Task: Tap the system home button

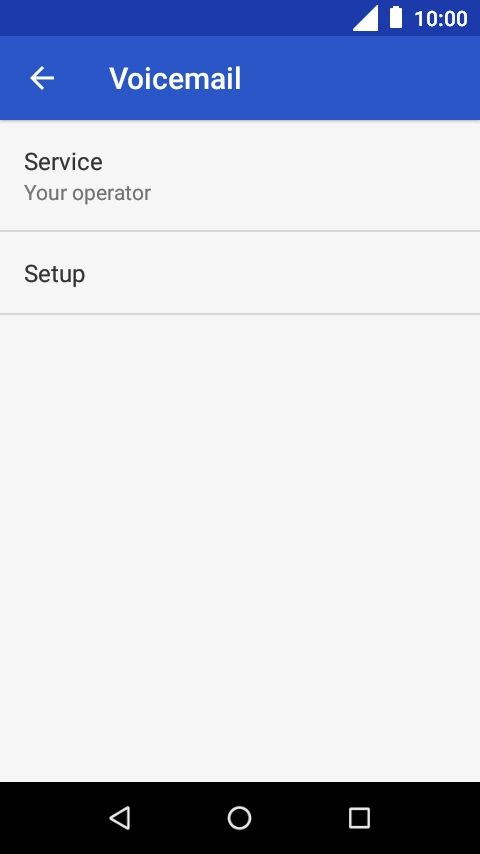Action: click(x=239, y=818)
